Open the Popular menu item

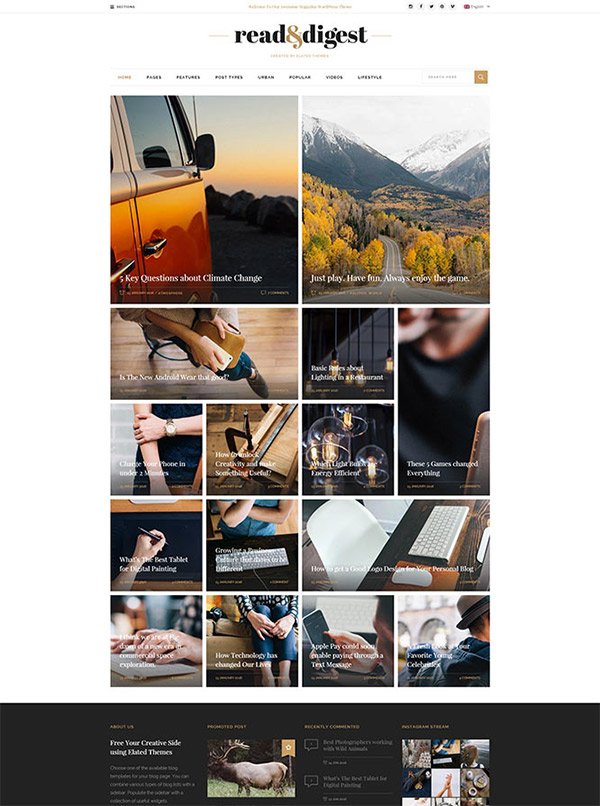(x=300, y=77)
